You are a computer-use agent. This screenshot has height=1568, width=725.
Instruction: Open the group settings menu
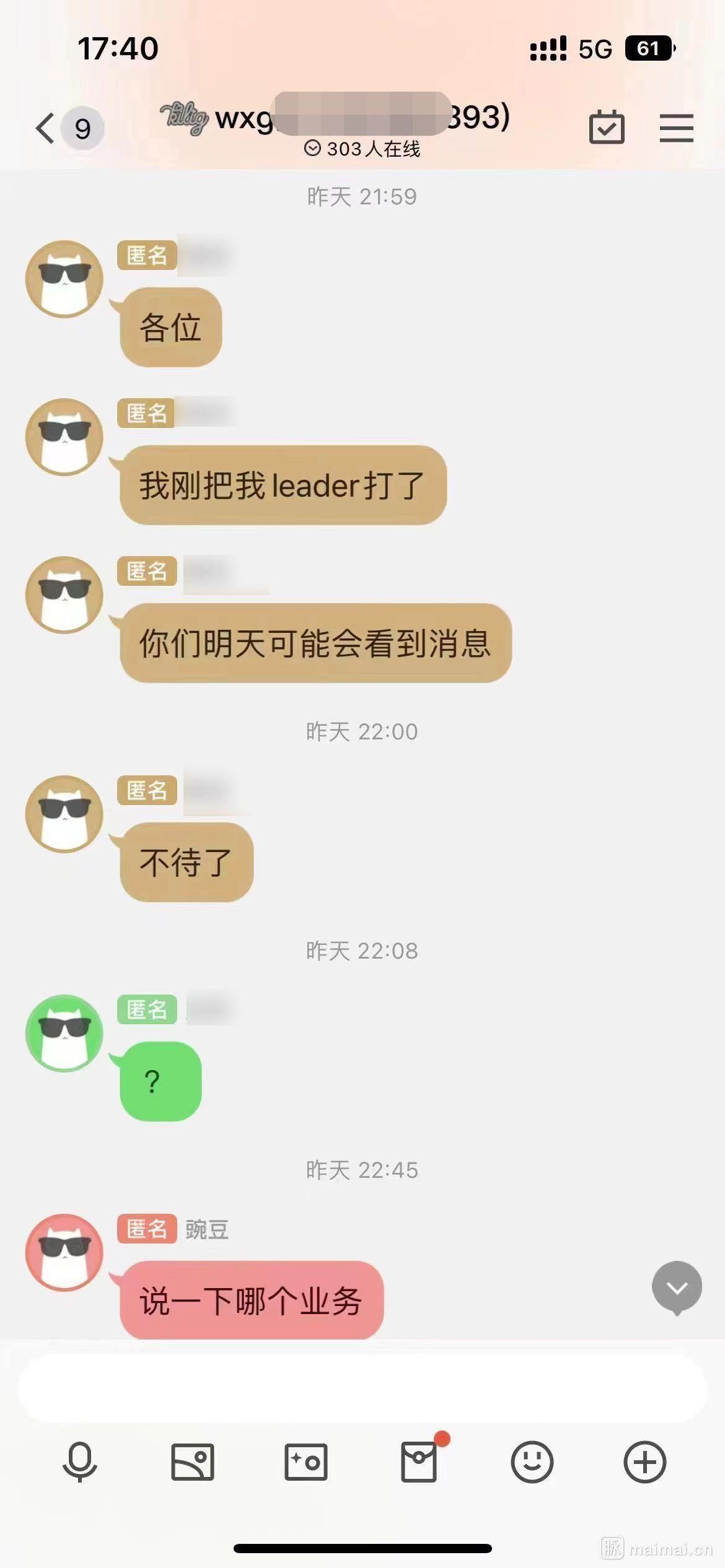point(676,128)
